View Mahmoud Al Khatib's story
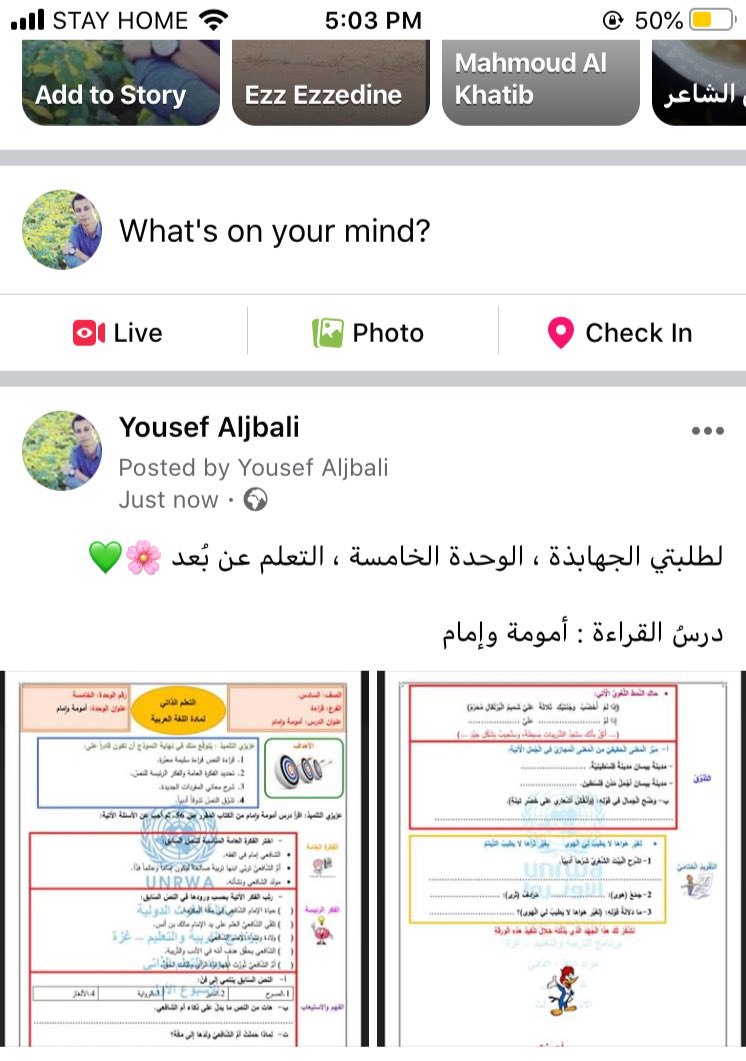The width and height of the screenshot is (746, 1061). [x=540, y=82]
